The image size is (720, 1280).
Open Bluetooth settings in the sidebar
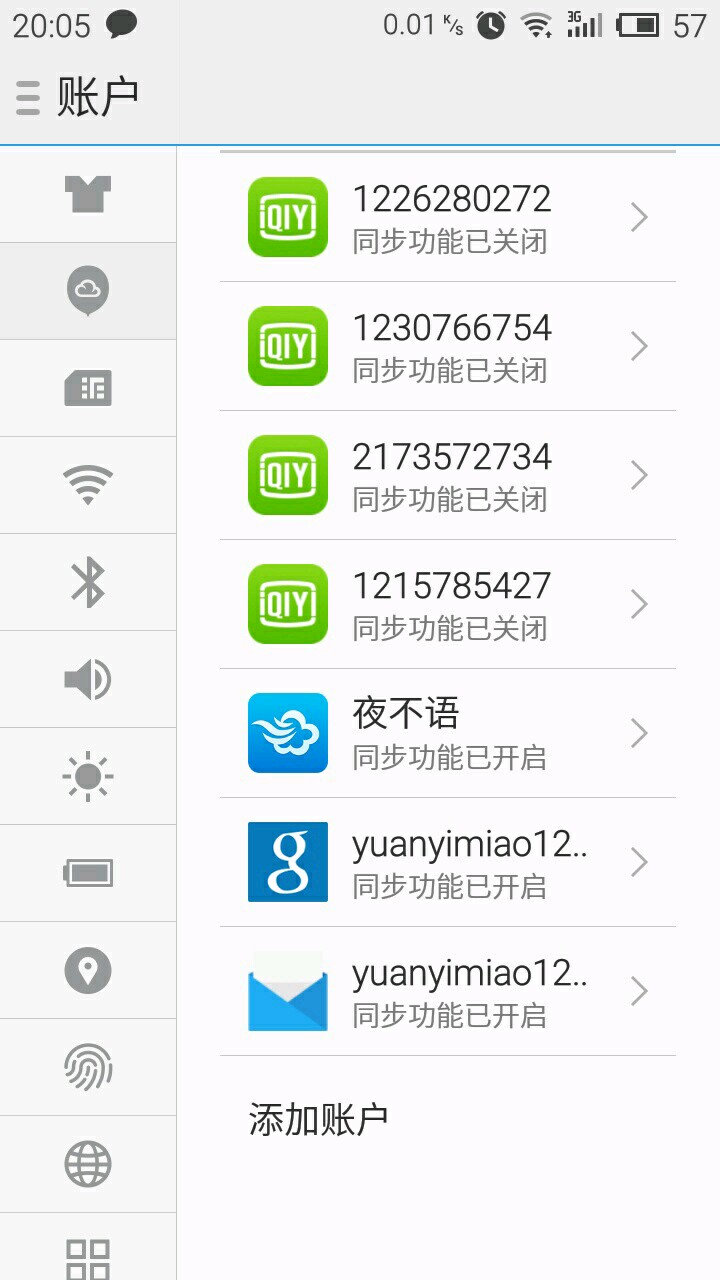pyautogui.click(x=88, y=582)
